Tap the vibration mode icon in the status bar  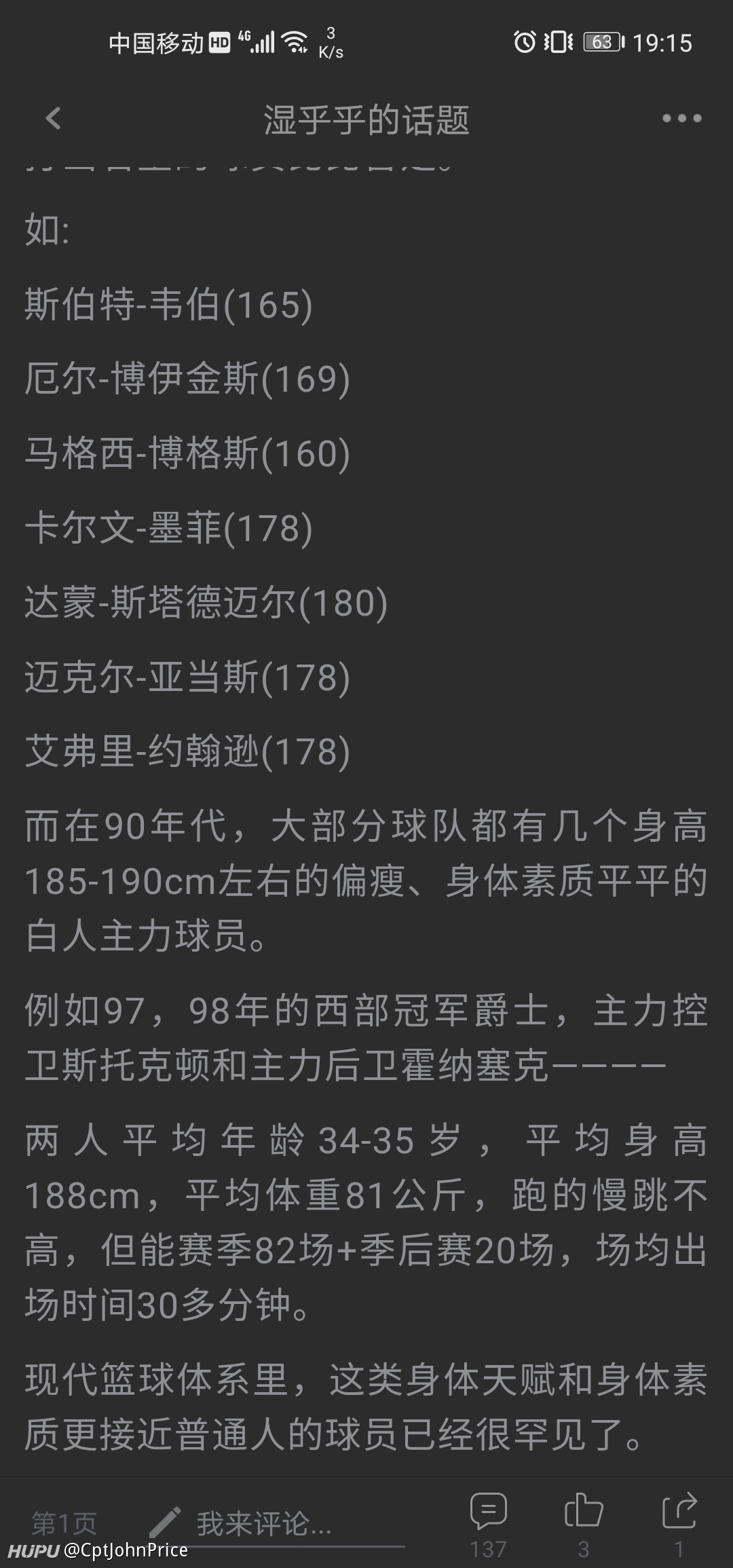pos(557,43)
